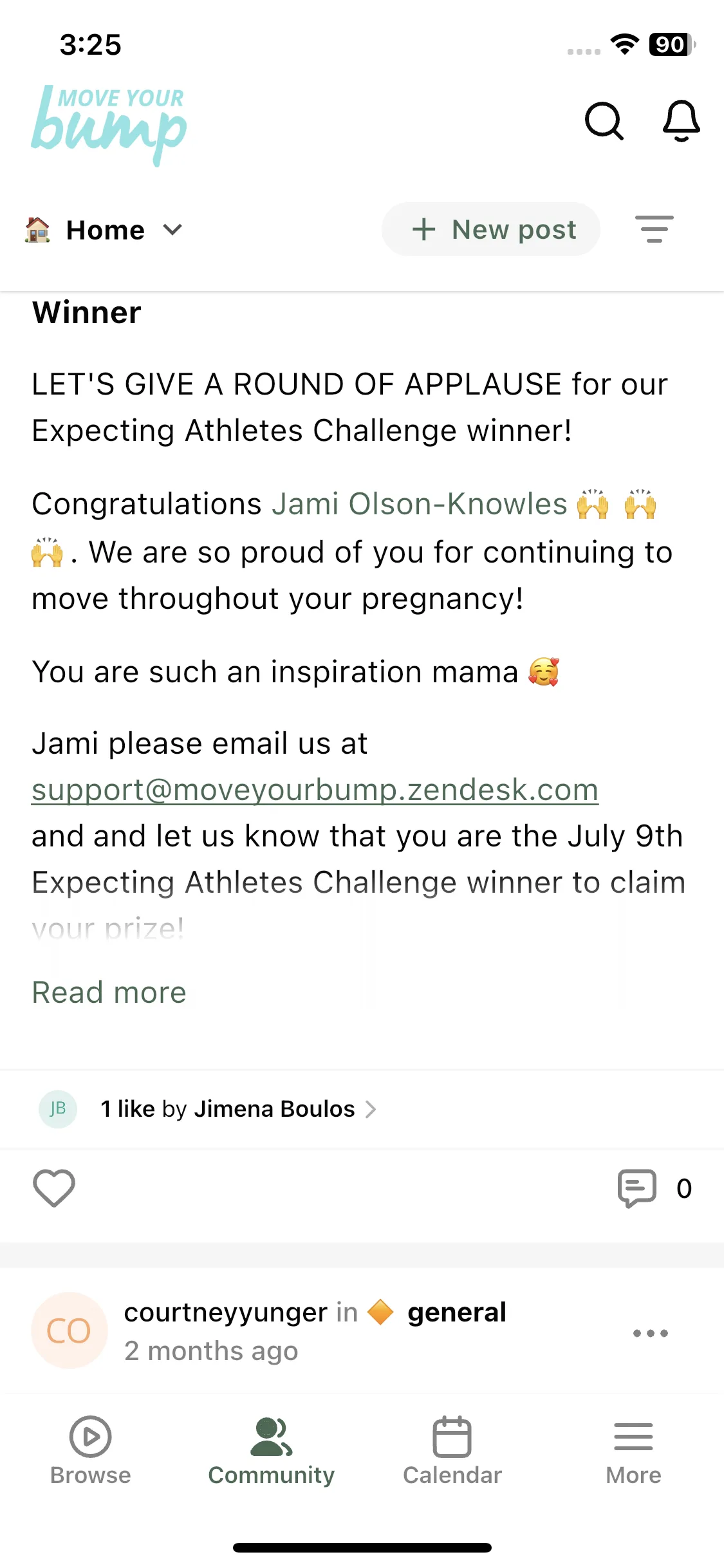Open courtneyyunger's profile avatar
This screenshot has height=1568, width=724.
coord(69,1330)
